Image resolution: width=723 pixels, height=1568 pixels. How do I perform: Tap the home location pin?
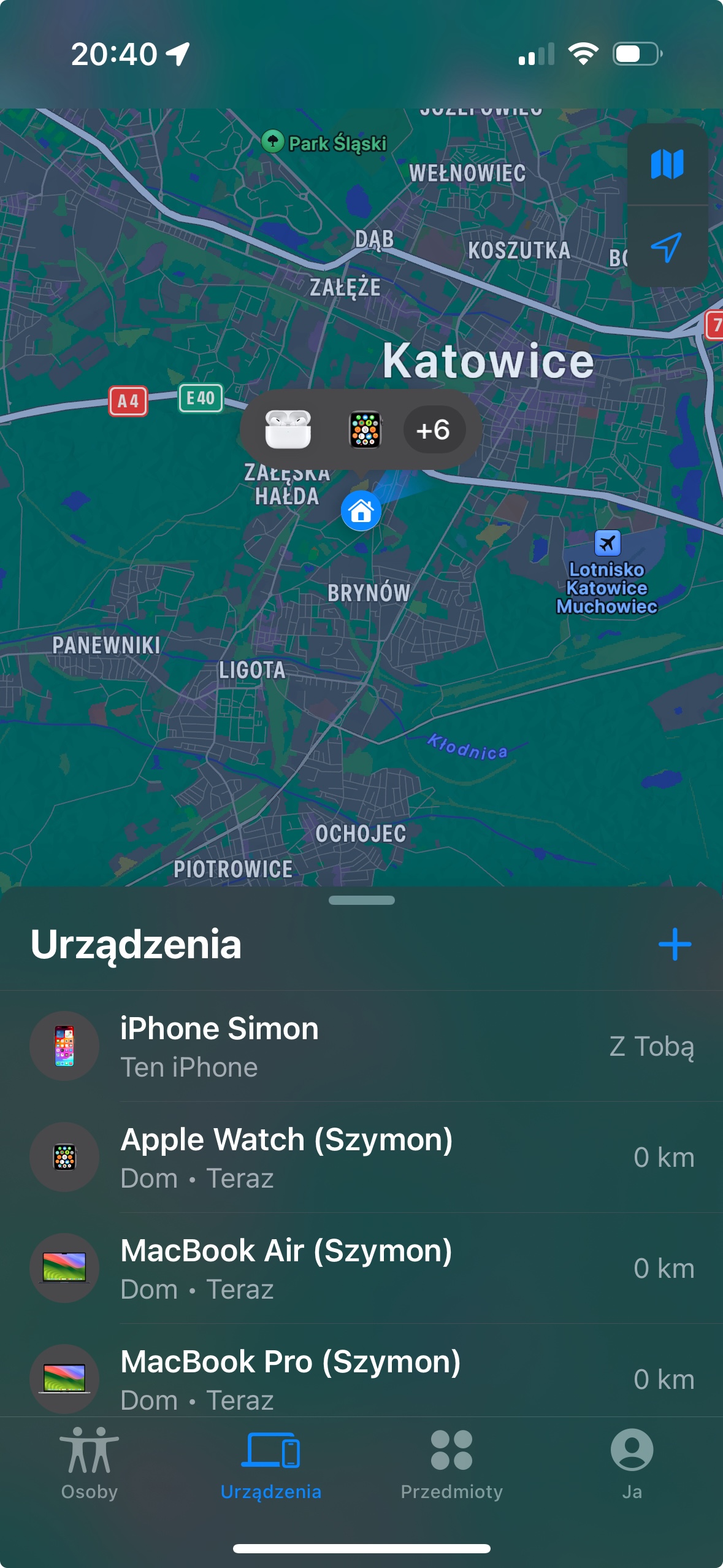click(361, 511)
